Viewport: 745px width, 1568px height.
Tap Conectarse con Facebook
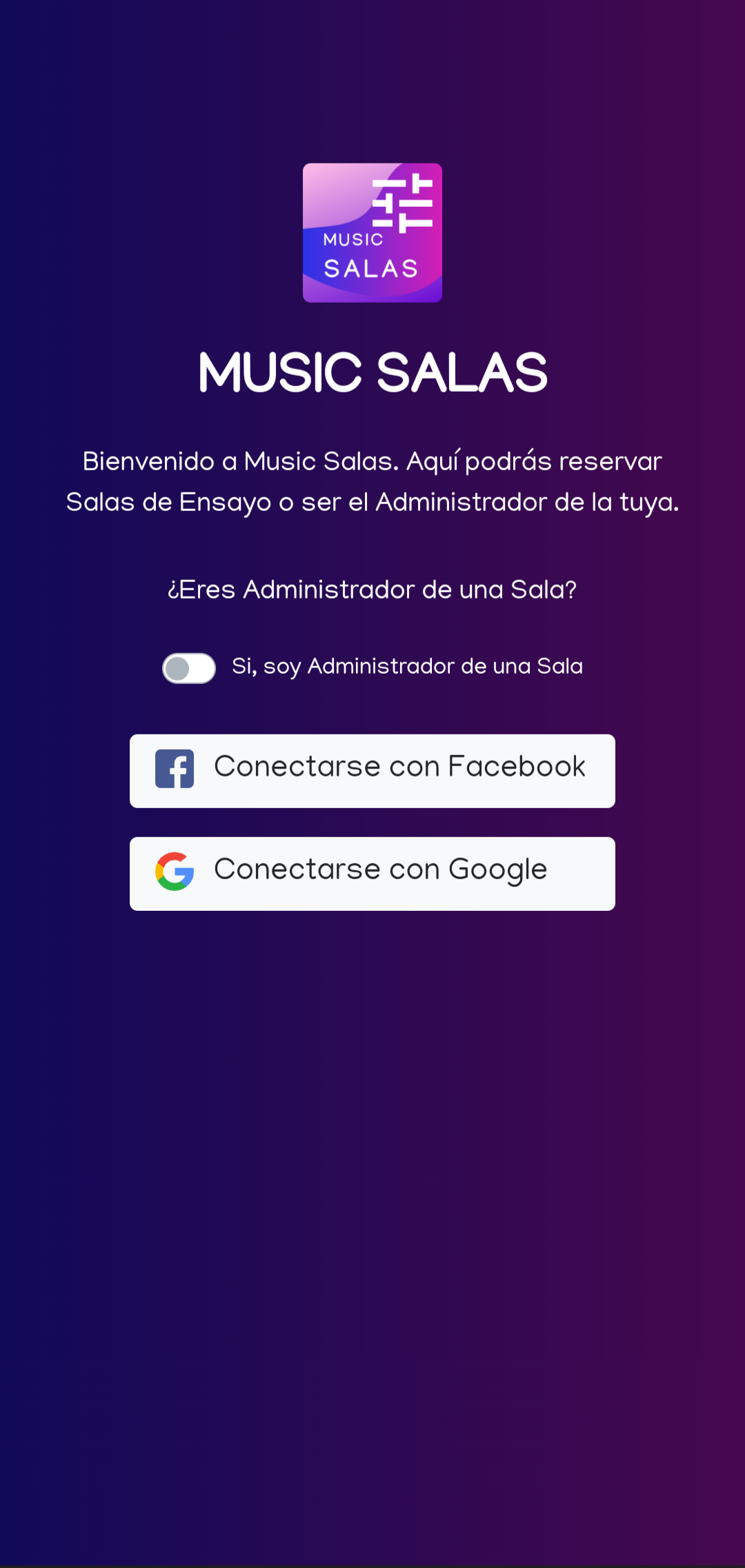(x=372, y=771)
